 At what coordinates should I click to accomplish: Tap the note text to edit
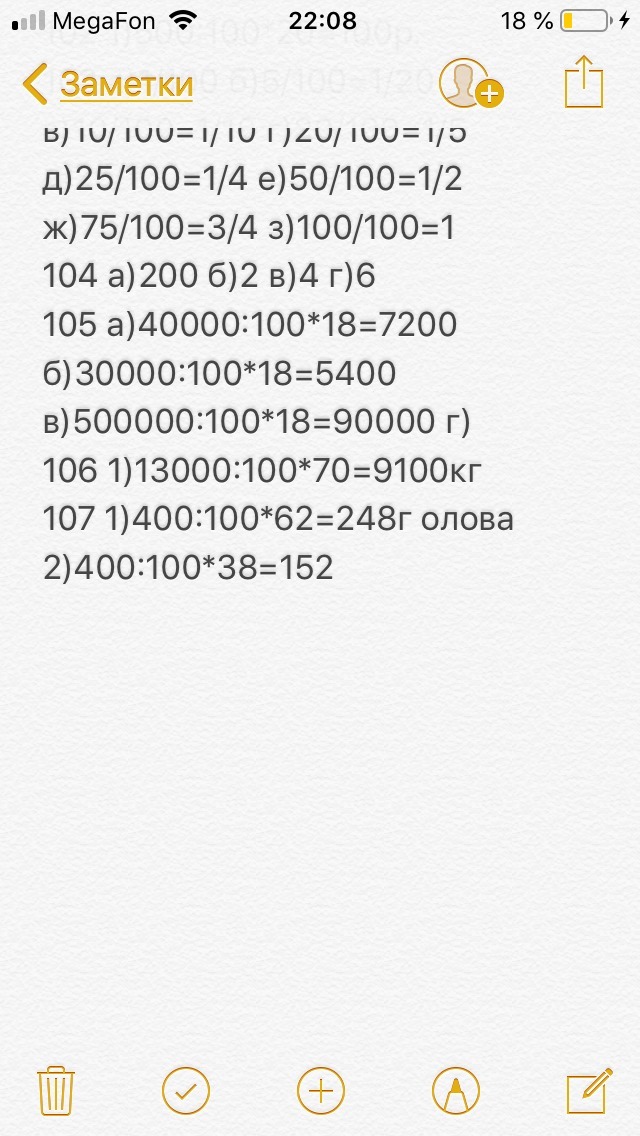279,348
